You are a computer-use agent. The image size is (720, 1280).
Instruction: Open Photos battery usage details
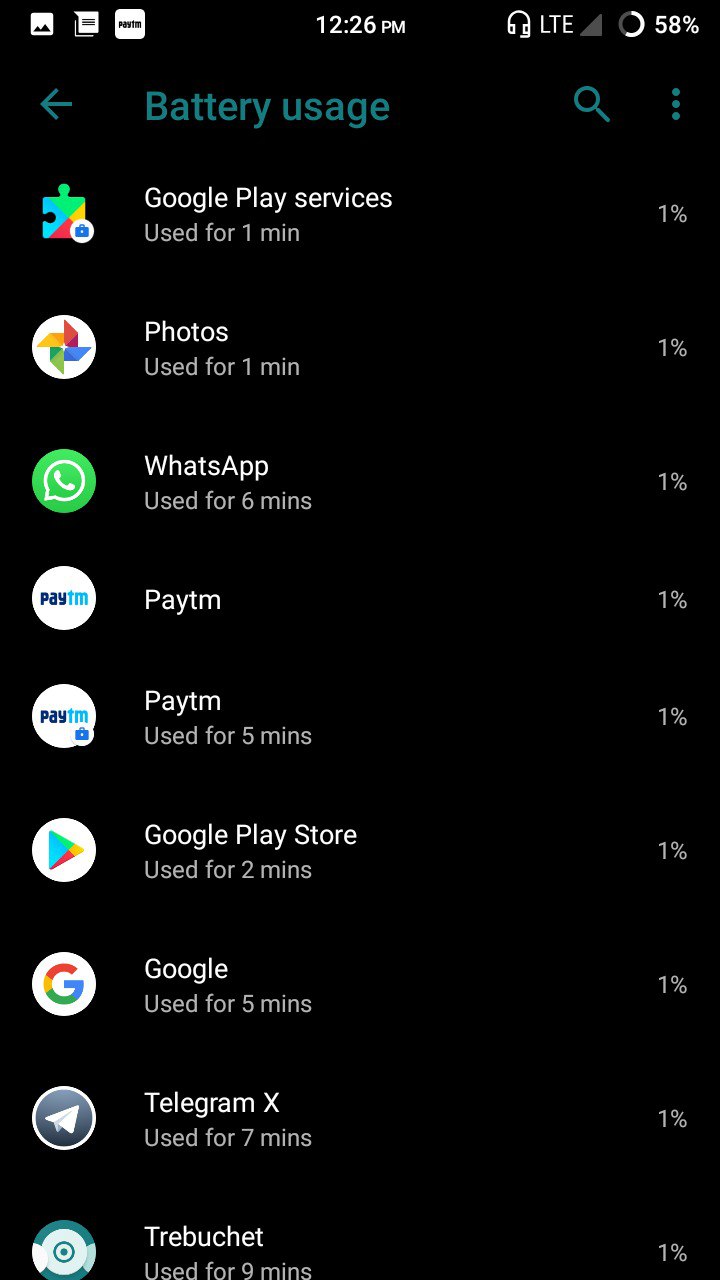pos(360,348)
